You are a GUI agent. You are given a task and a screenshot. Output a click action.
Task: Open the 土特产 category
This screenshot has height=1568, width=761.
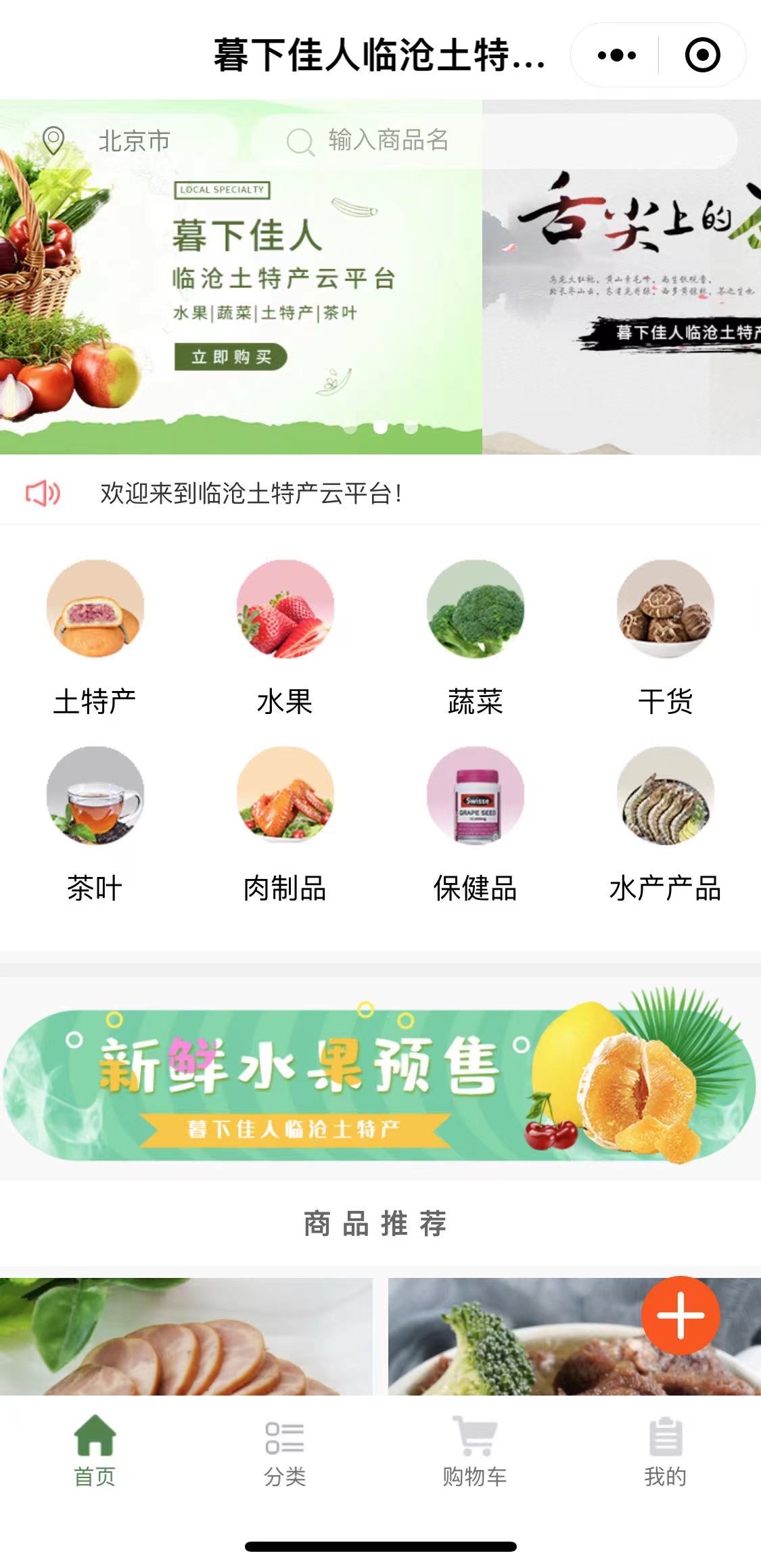pos(95,636)
